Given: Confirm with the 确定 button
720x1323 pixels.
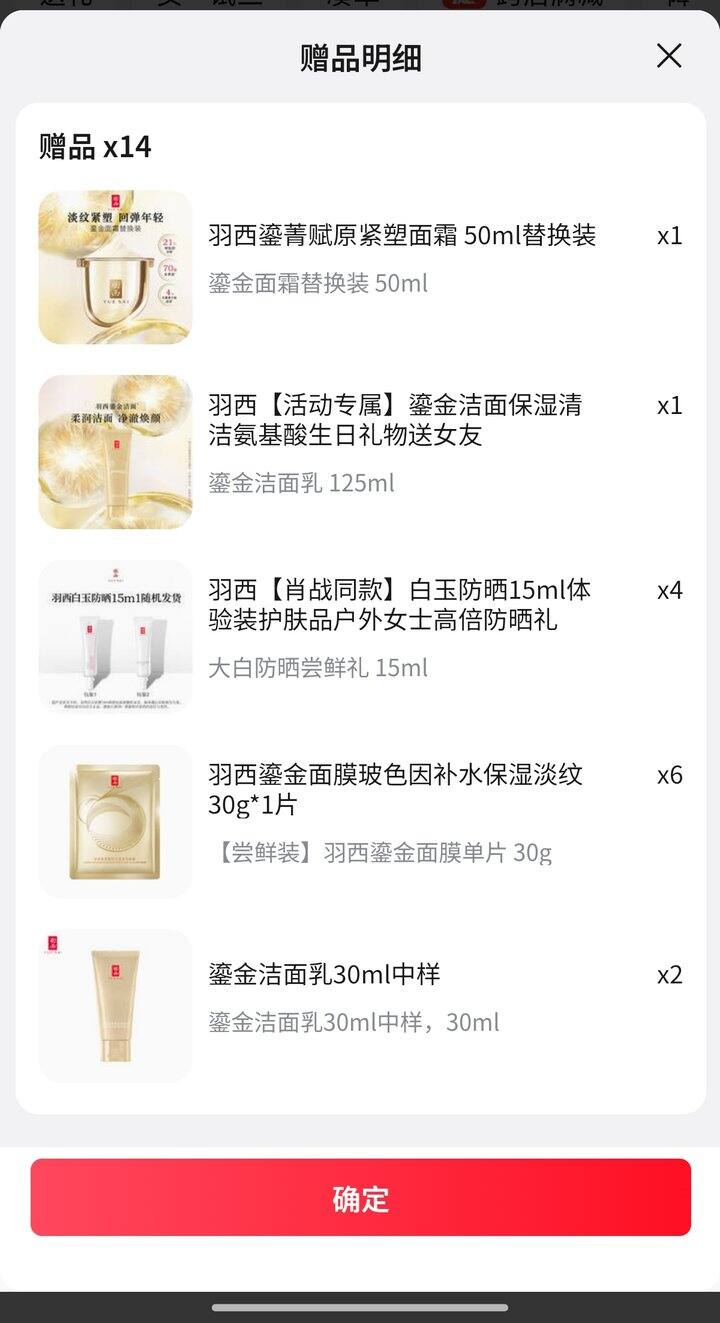Looking at the screenshot, I should pyautogui.click(x=360, y=1198).
